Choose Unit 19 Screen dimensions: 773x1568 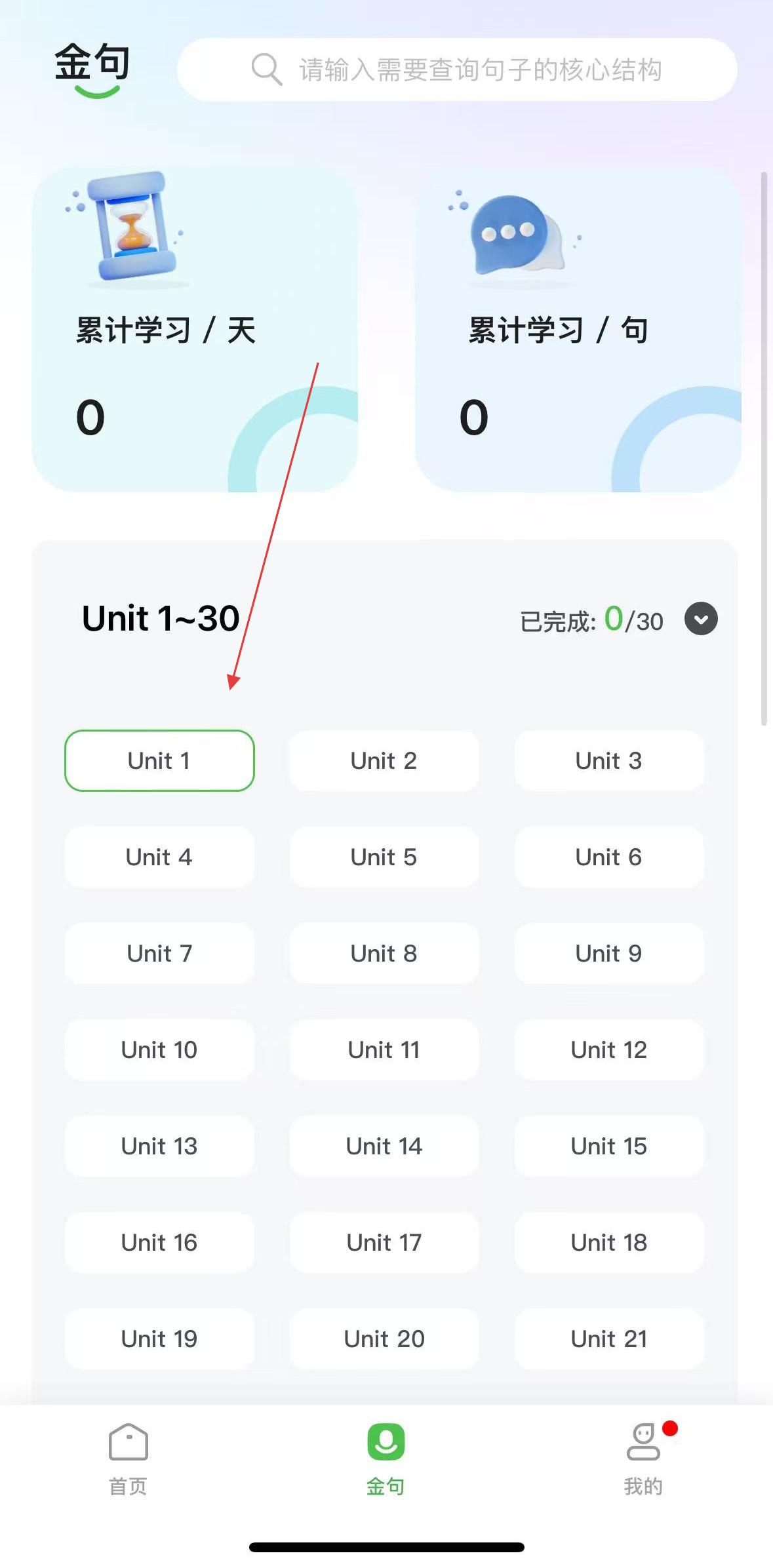click(159, 1339)
